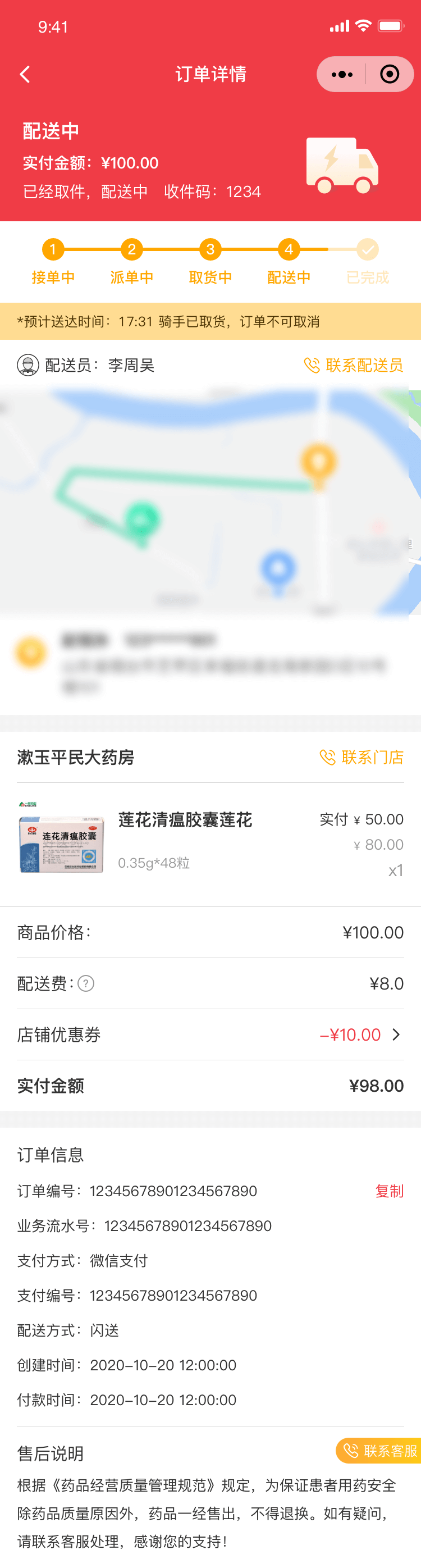Show the 配送费 help info icon

click(86, 984)
